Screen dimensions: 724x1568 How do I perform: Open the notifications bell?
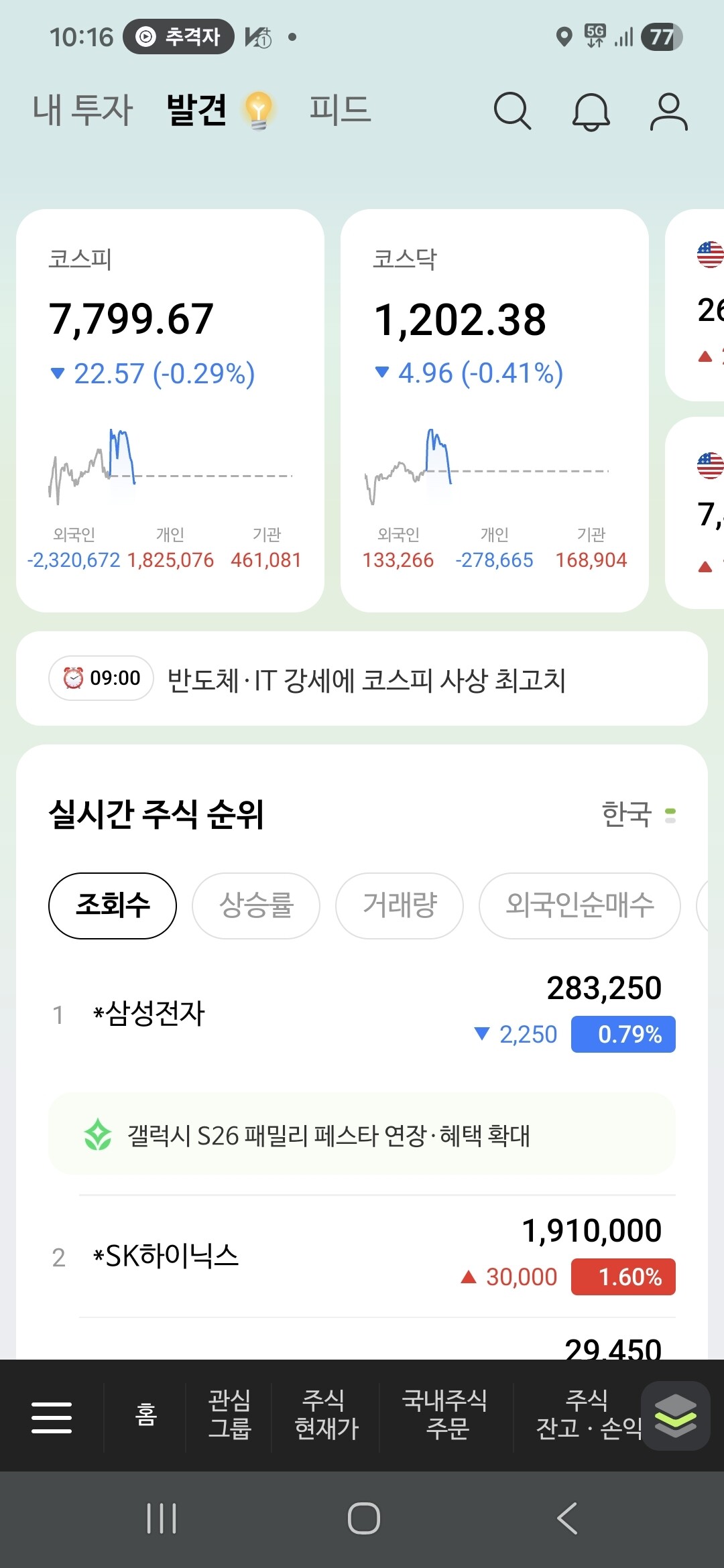point(591,111)
